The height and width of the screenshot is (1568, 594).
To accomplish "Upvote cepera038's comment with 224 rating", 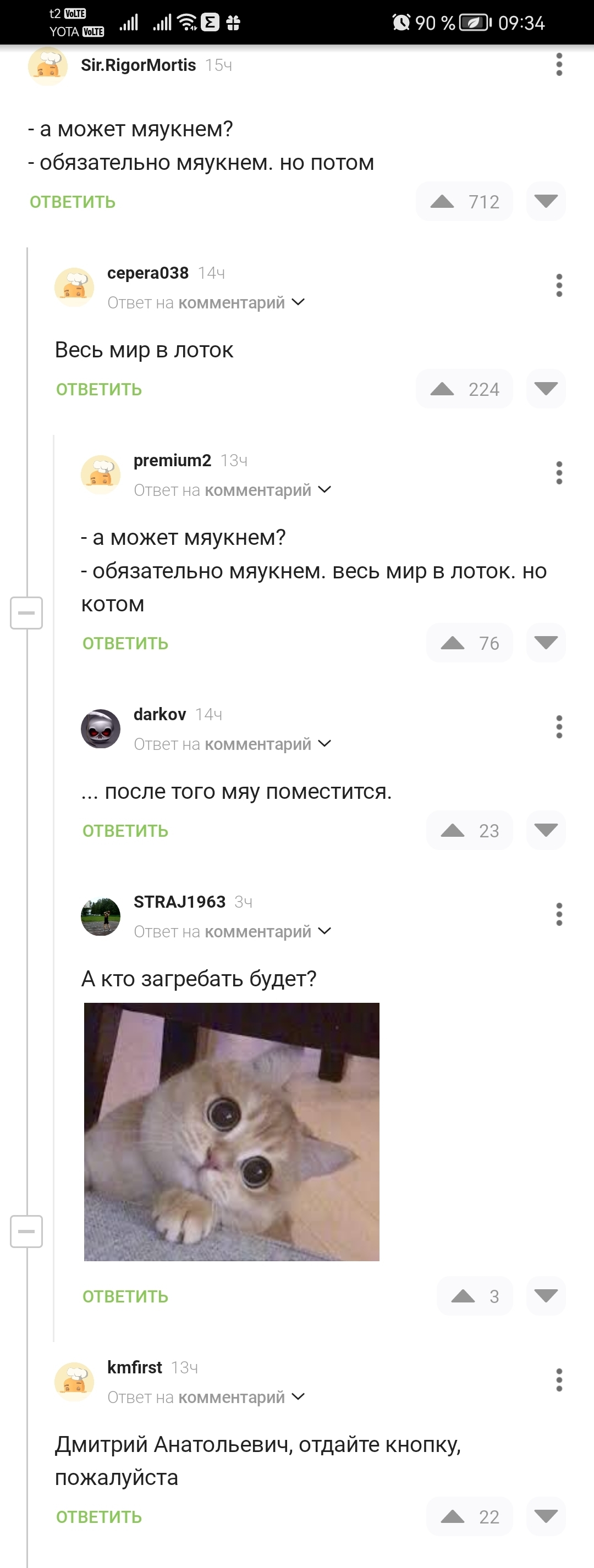I will pyautogui.click(x=443, y=390).
